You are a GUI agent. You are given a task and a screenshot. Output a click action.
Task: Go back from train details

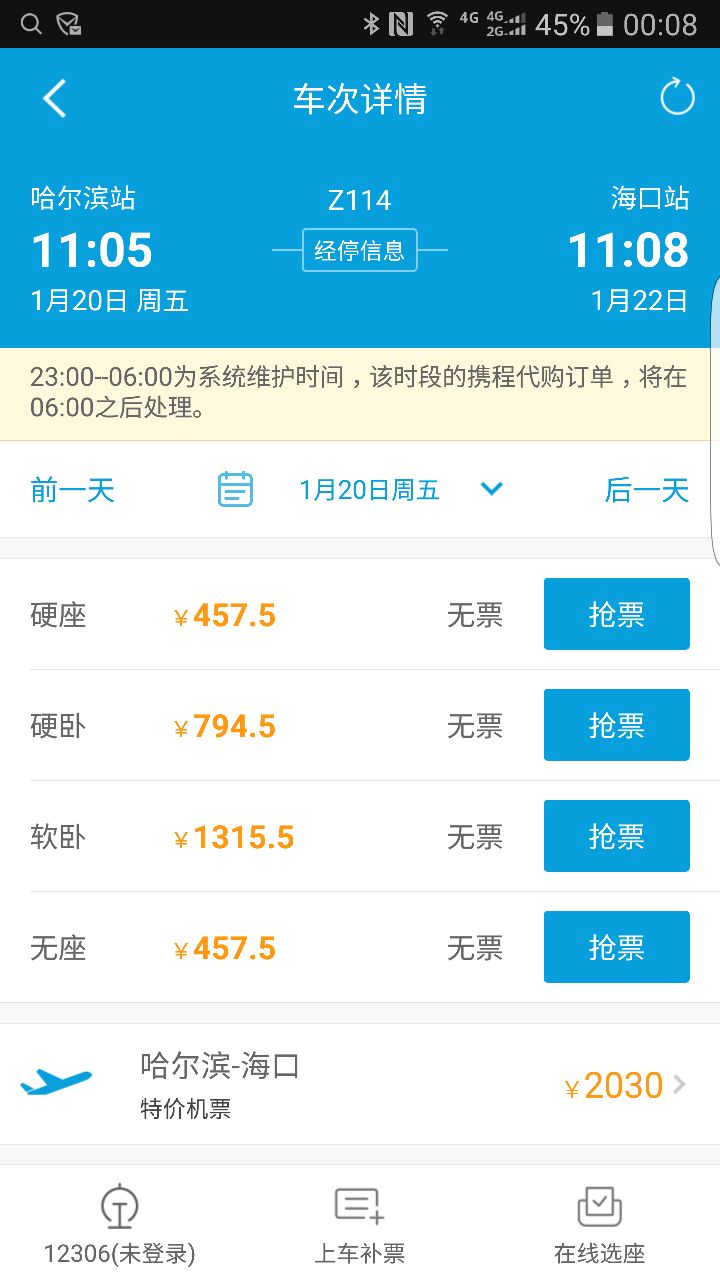pos(54,99)
